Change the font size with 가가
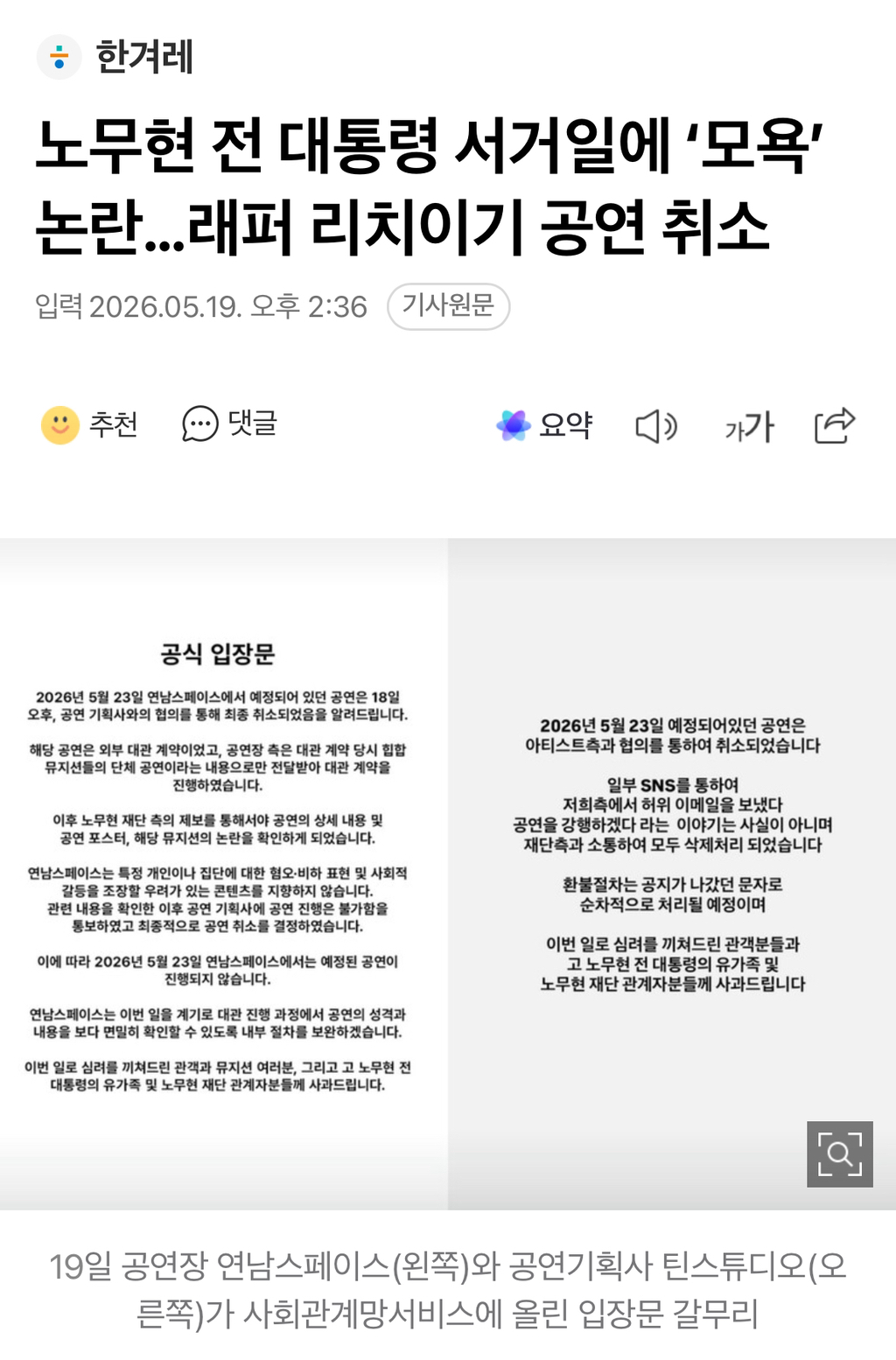The width and height of the screenshot is (896, 1360). pos(749,427)
